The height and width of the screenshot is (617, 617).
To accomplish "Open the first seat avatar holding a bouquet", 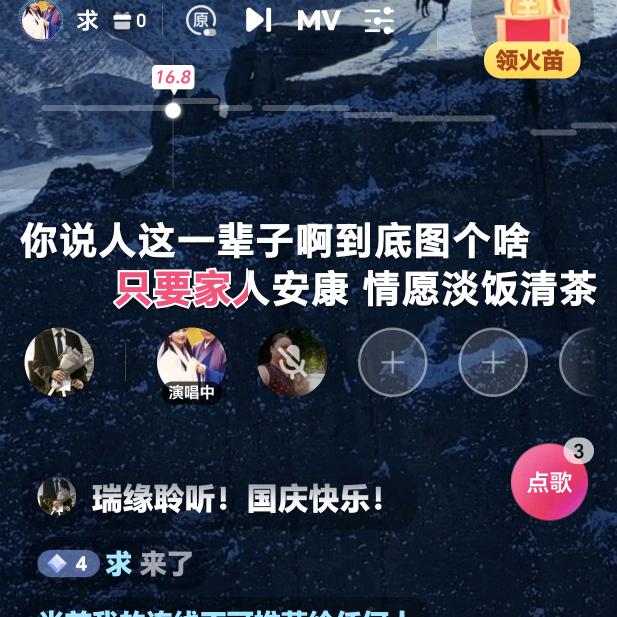I will [59, 361].
